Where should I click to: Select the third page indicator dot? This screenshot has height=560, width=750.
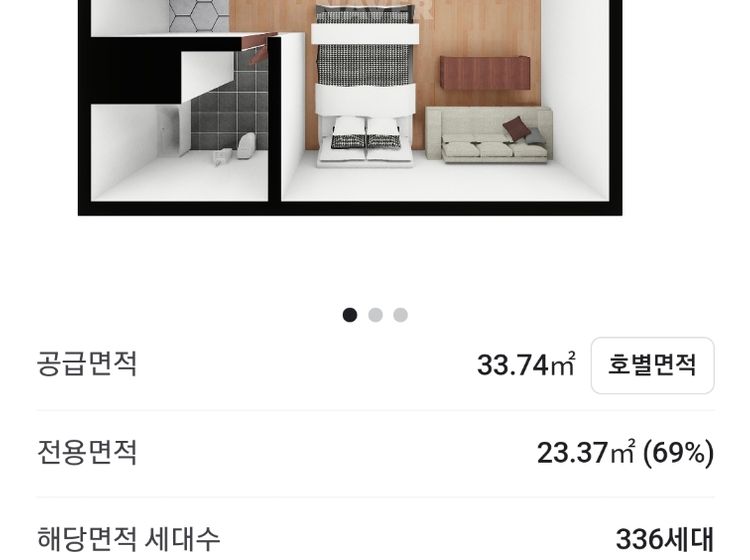pyautogui.click(x=400, y=315)
